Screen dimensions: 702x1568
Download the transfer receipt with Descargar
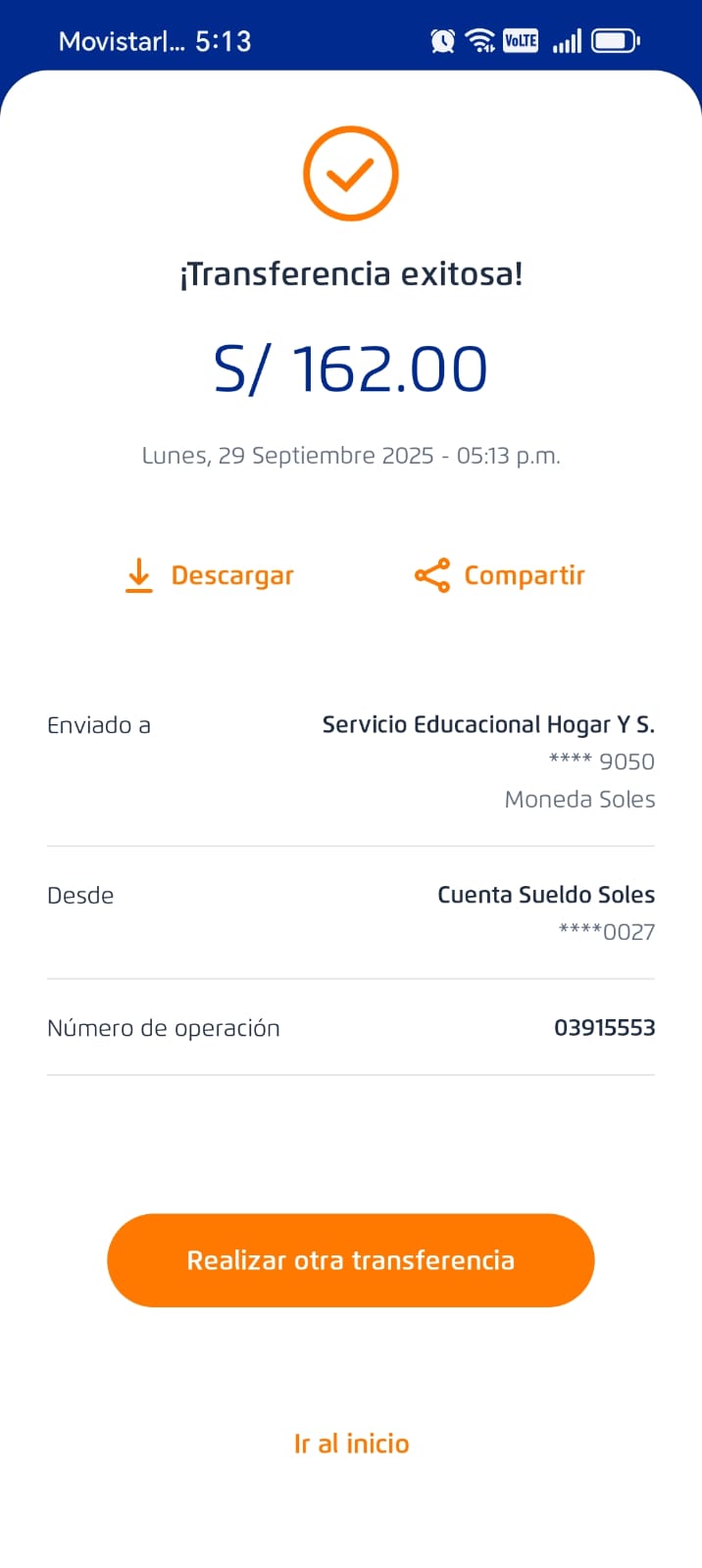click(x=211, y=575)
